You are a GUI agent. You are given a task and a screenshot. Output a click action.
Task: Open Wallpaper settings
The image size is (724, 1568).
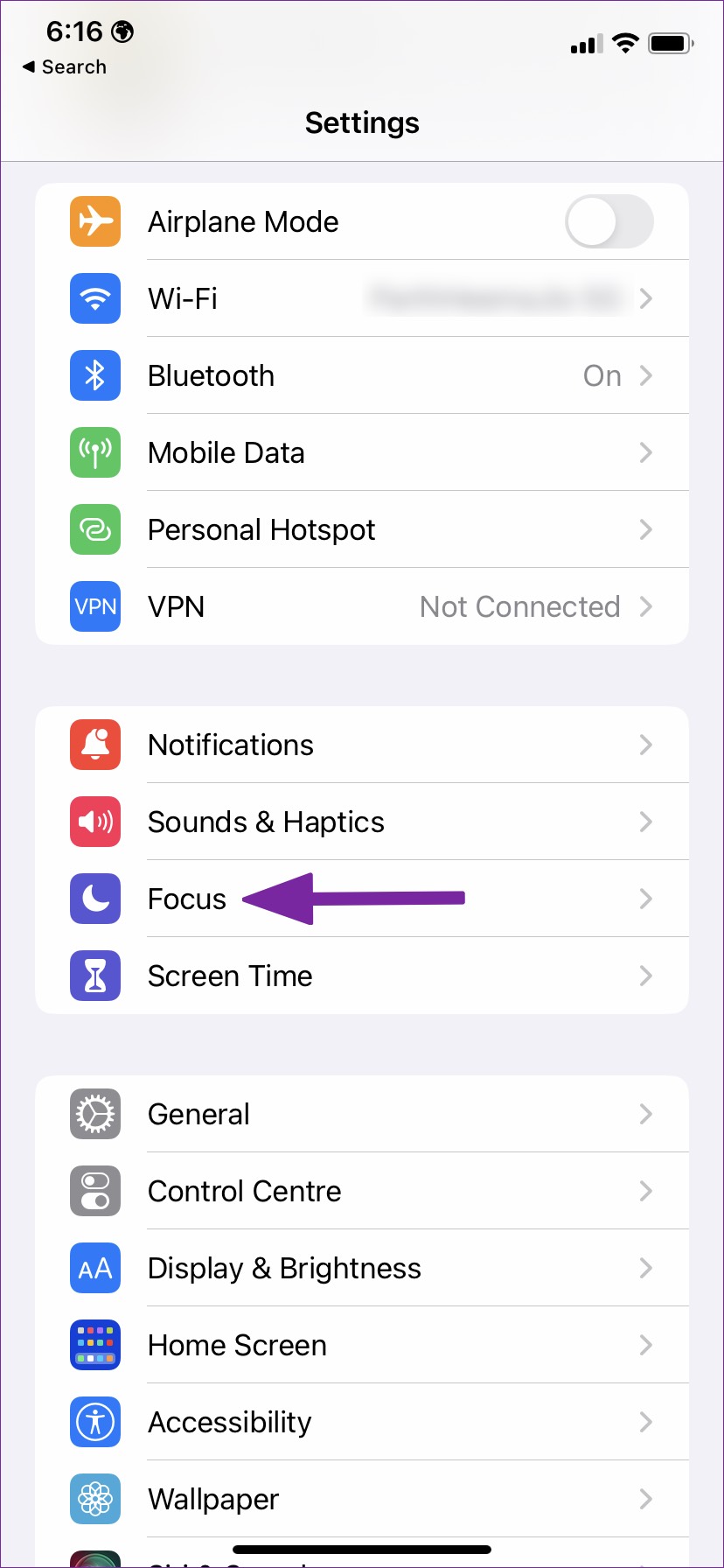pyautogui.click(x=362, y=1499)
